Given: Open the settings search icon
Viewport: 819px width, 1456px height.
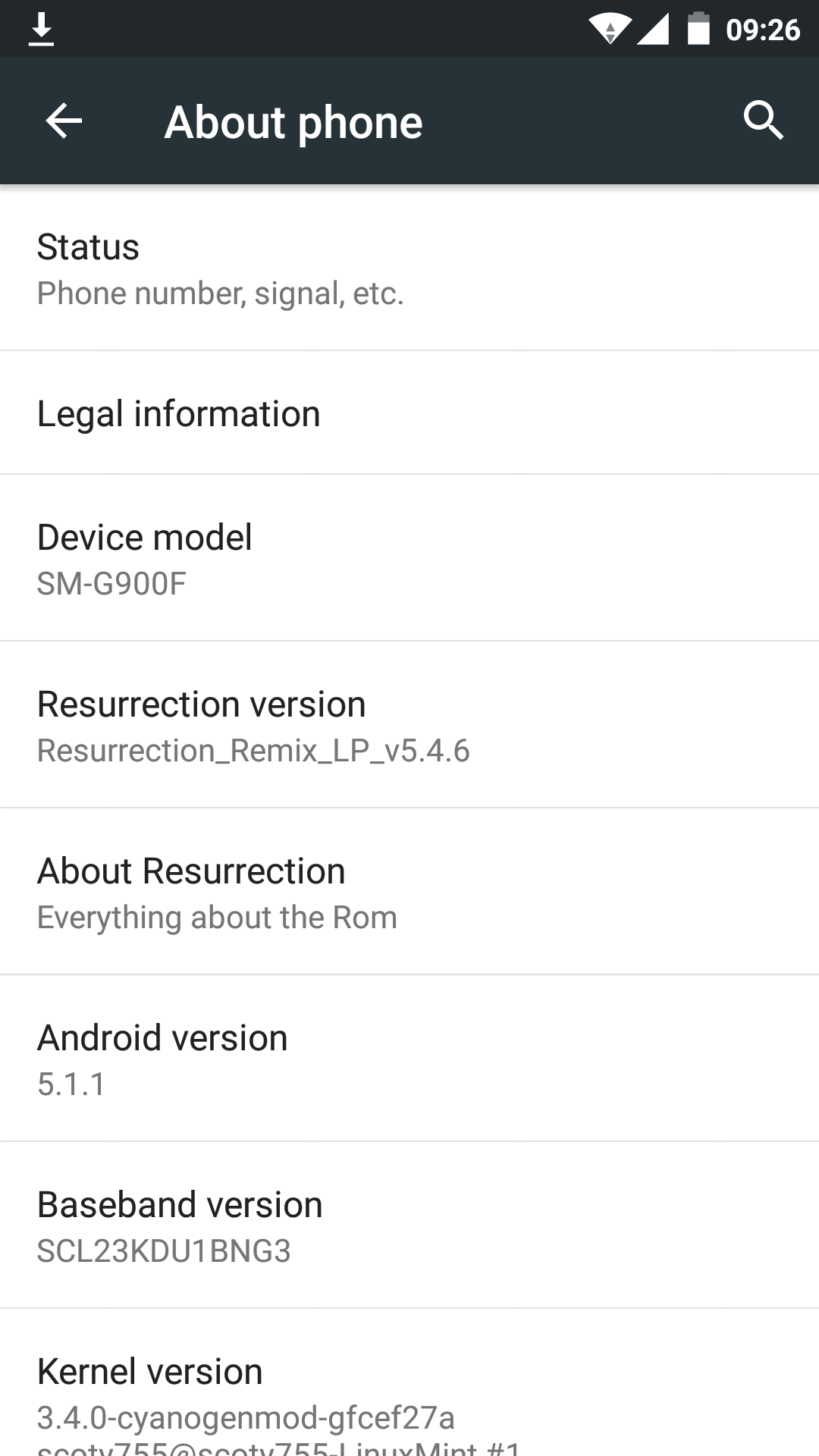Looking at the screenshot, I should tap(763, 121).
